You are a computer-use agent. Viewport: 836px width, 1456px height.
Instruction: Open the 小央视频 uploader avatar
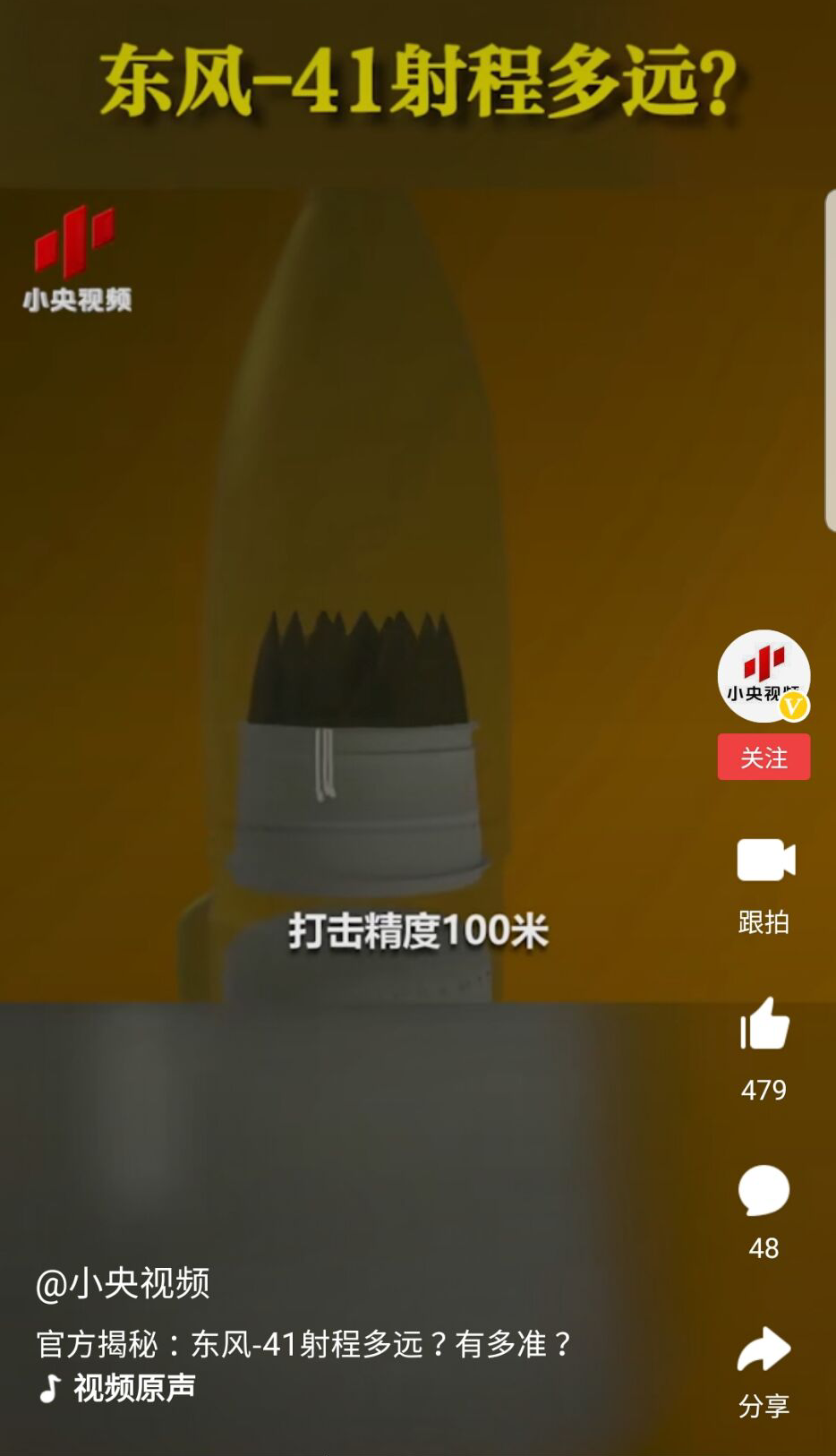(x=763, y=674)
